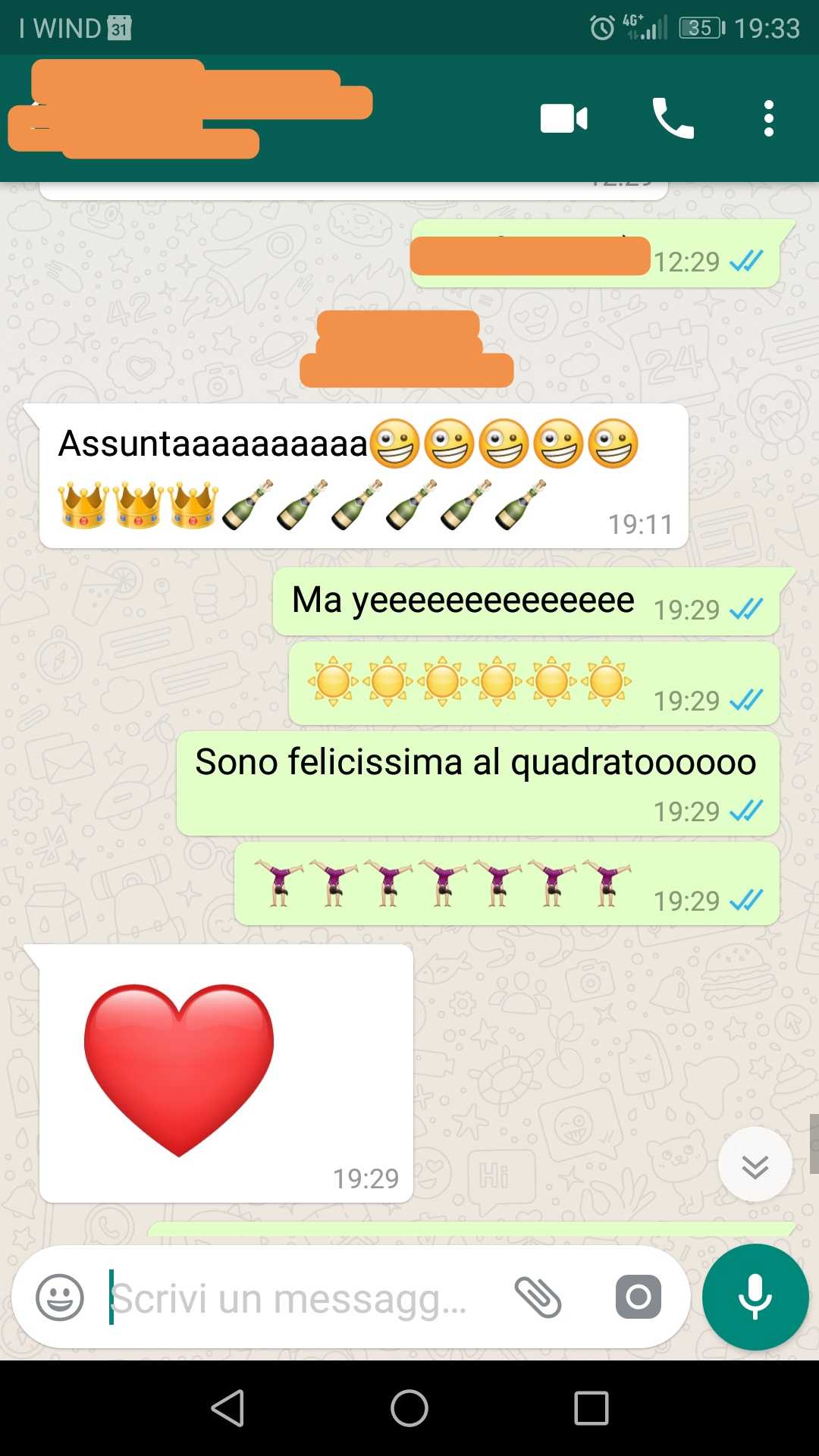Open the three-dot overflow menu
This screenshot has width=819, height=1456.
(769, 118)
